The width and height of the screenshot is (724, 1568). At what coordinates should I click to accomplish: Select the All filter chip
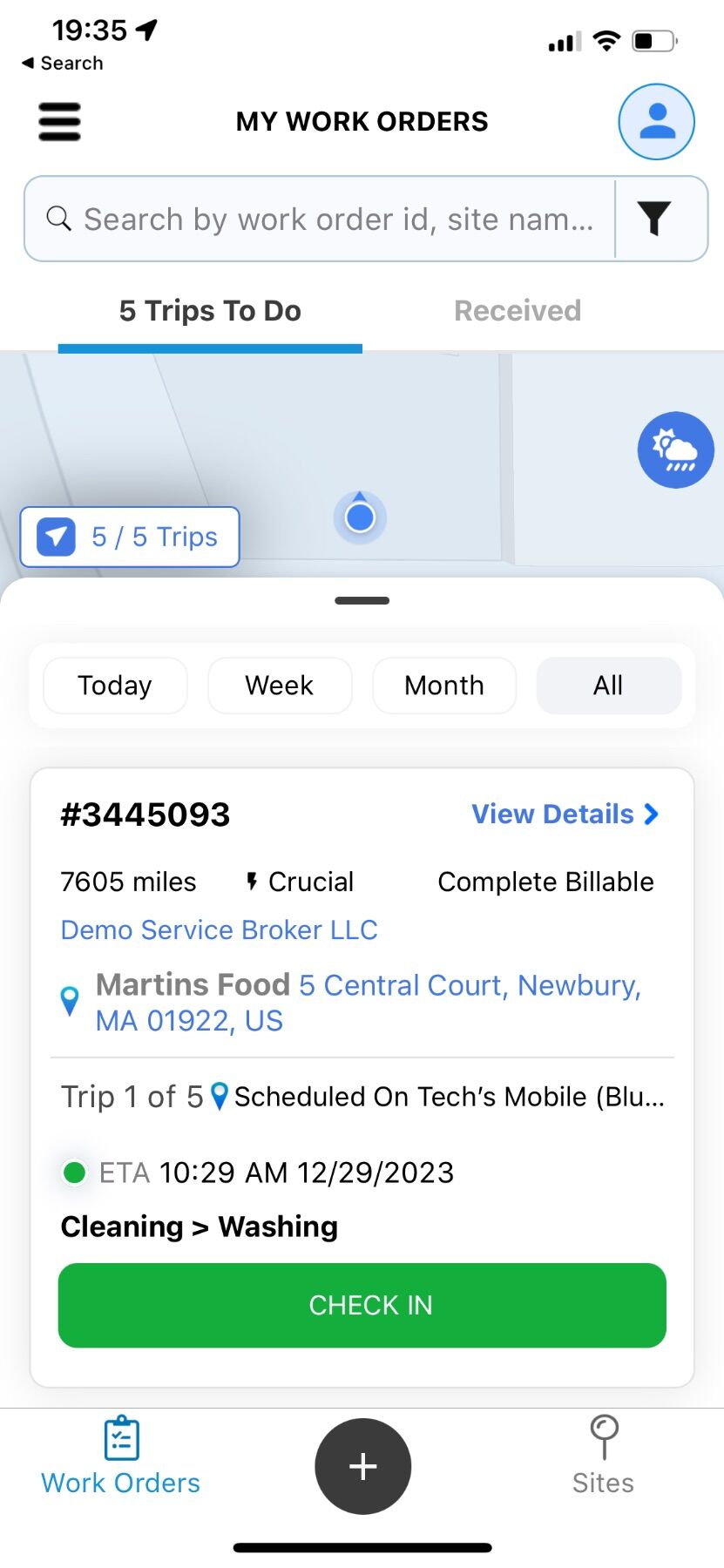[608, 686]
